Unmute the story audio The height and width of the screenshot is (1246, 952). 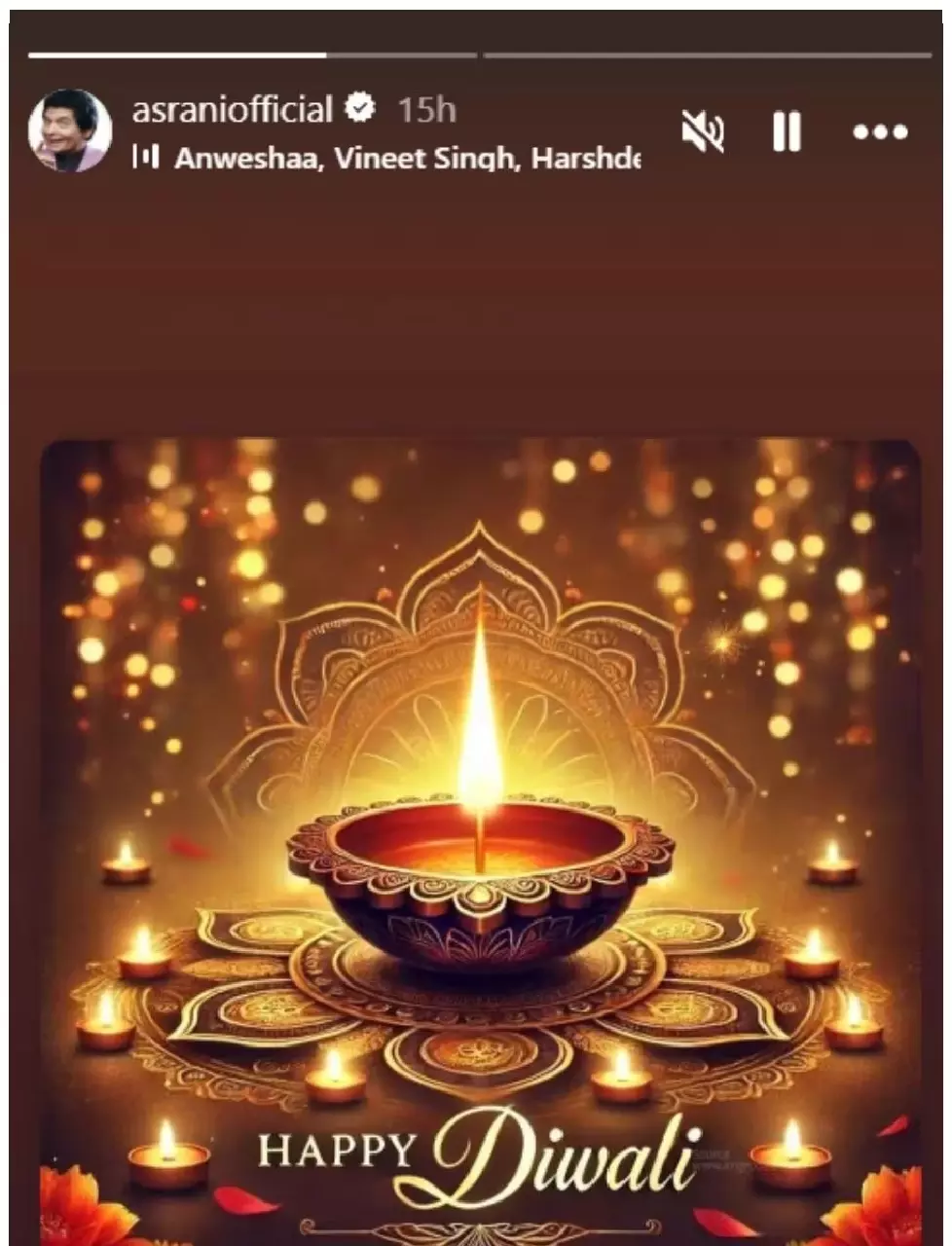pyautogui.click(x=702, y=131)
